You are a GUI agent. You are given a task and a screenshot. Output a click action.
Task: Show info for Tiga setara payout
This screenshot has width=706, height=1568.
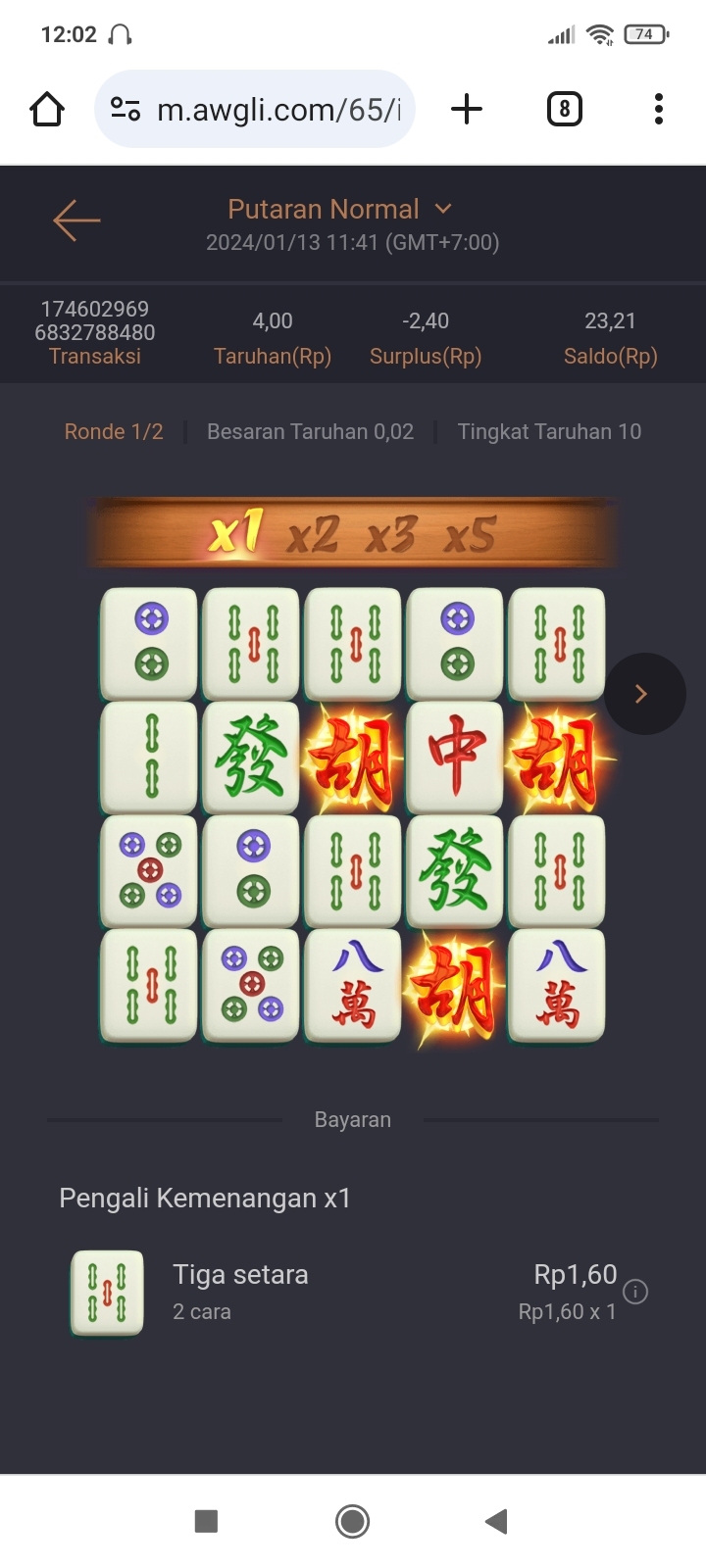pos(635,1292)
